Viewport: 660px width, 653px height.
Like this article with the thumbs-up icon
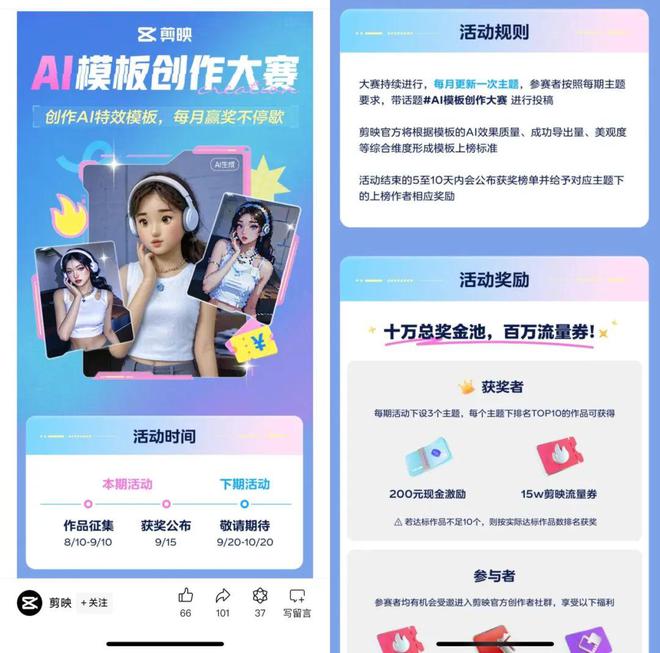pyautogui.click(x=186, y=595)
